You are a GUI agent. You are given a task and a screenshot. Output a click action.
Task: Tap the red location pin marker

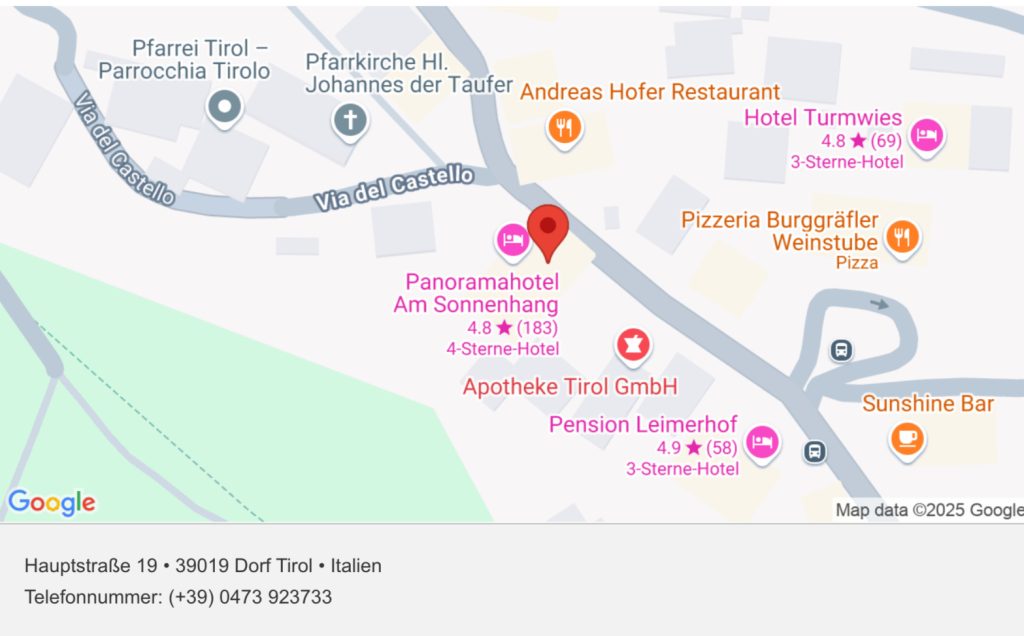[548, 229]
